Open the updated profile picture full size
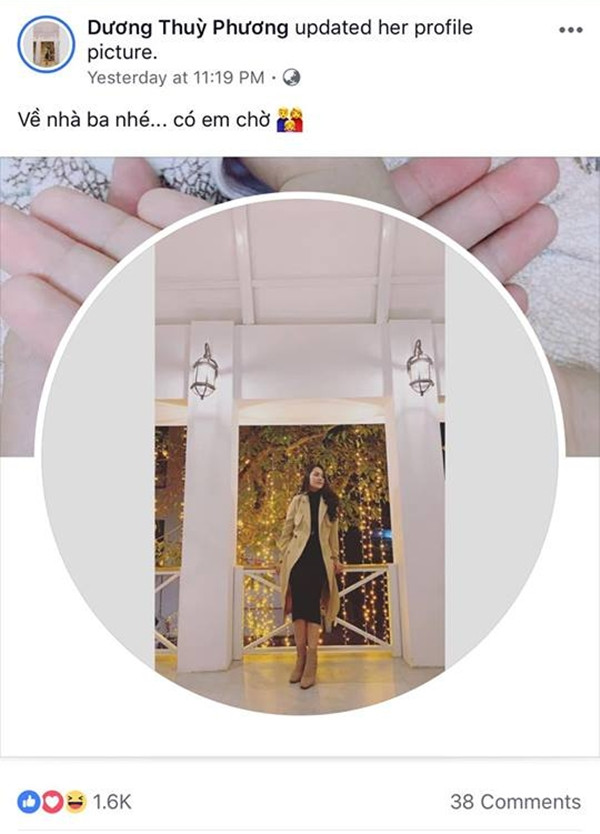Viewport: 600px width, 834px height. pos(298,453)
